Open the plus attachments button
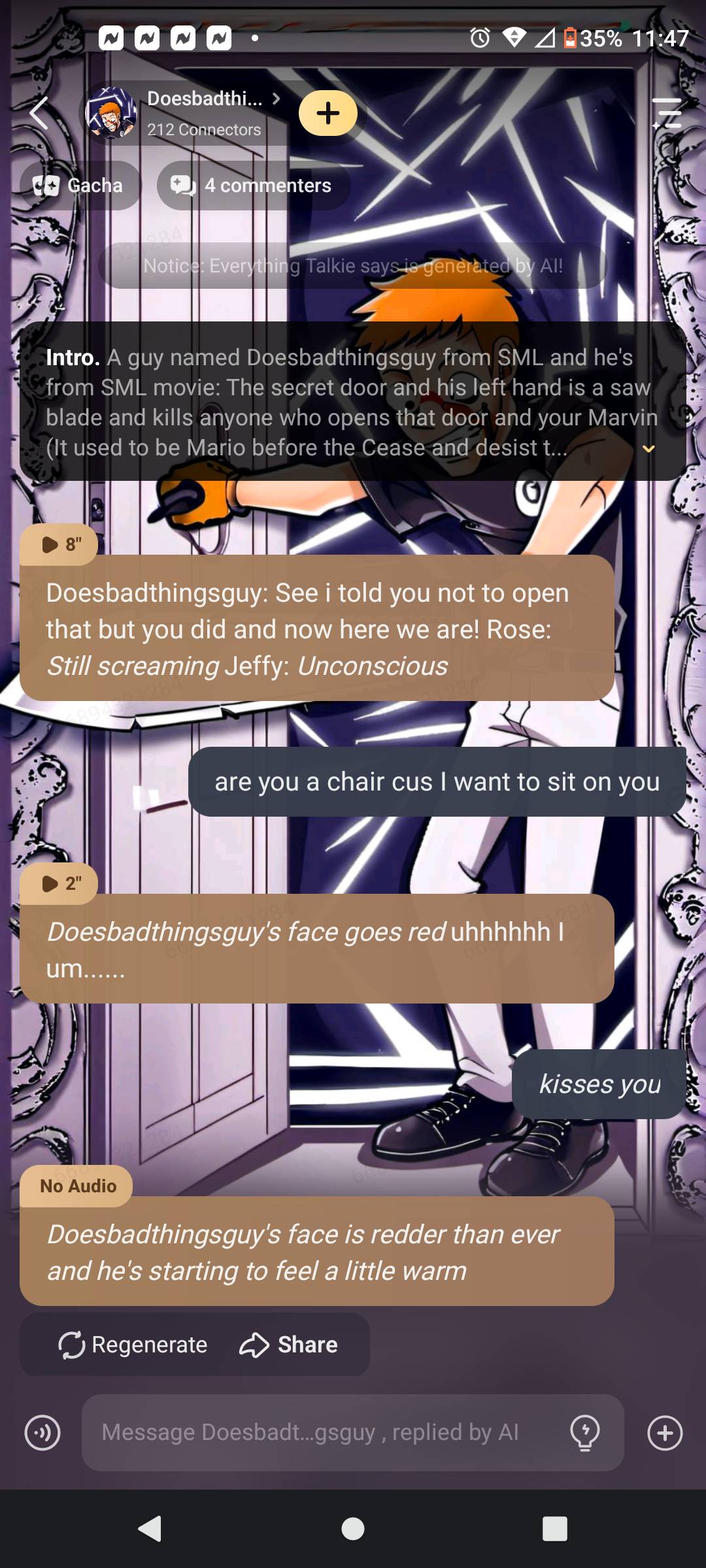 tap(665, 1433)
